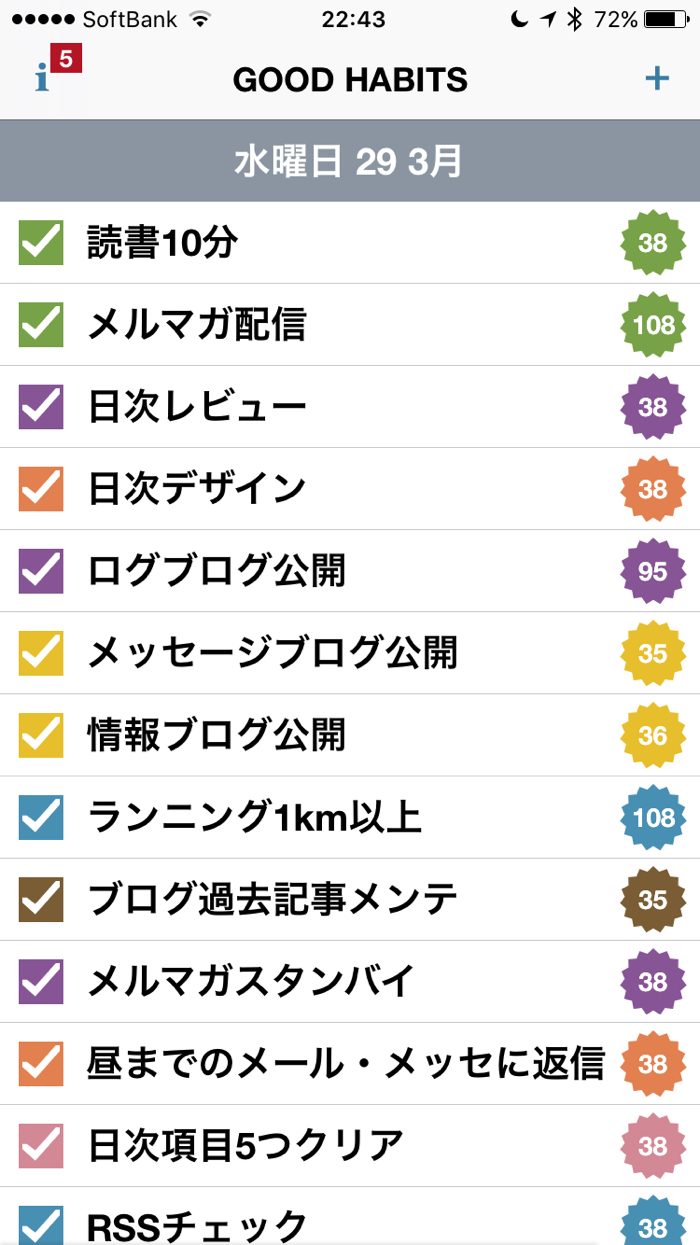Uncheck ログブログ公開 for today
700x1245 pixels.
tap(41, 571)
